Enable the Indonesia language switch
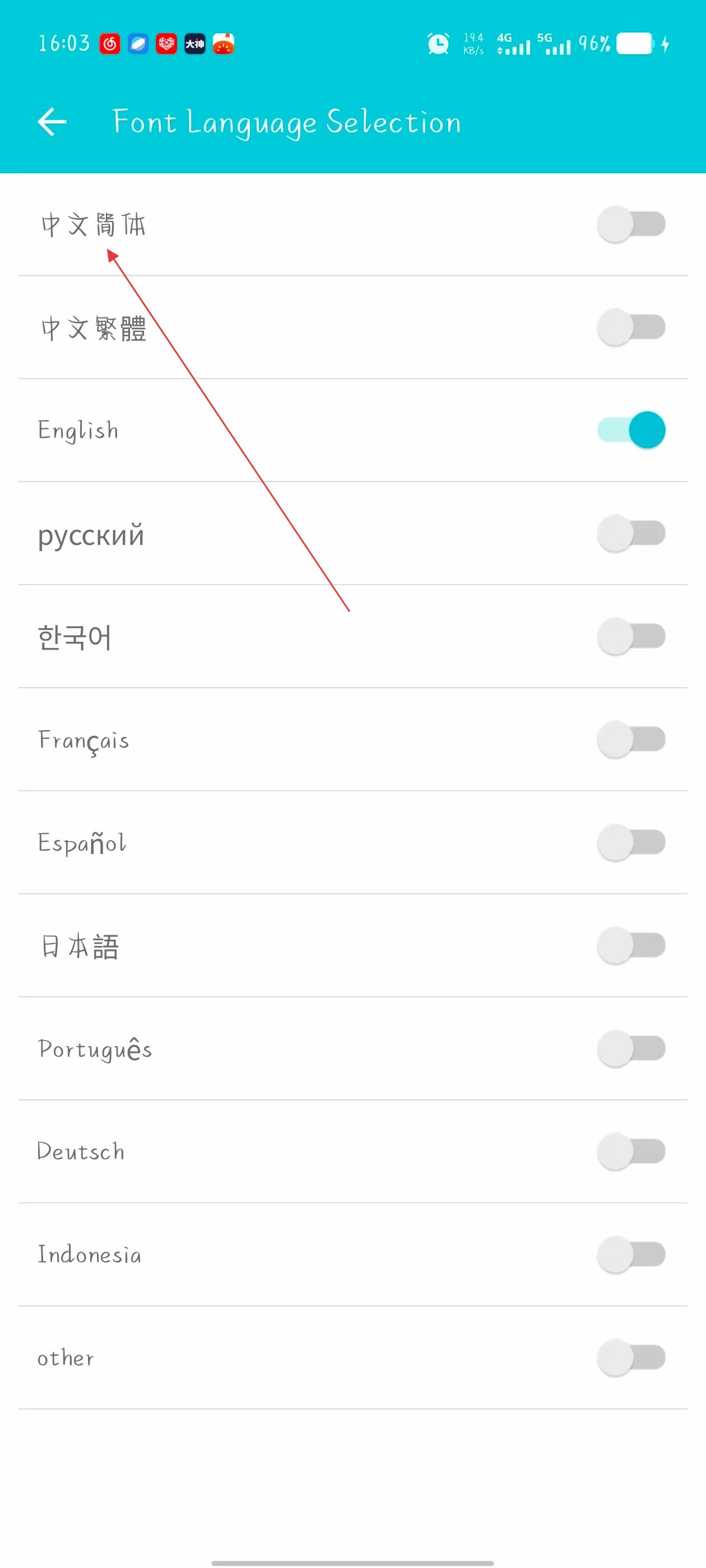This screenshot has width=706, height=1568. (x=630, y=1254)
